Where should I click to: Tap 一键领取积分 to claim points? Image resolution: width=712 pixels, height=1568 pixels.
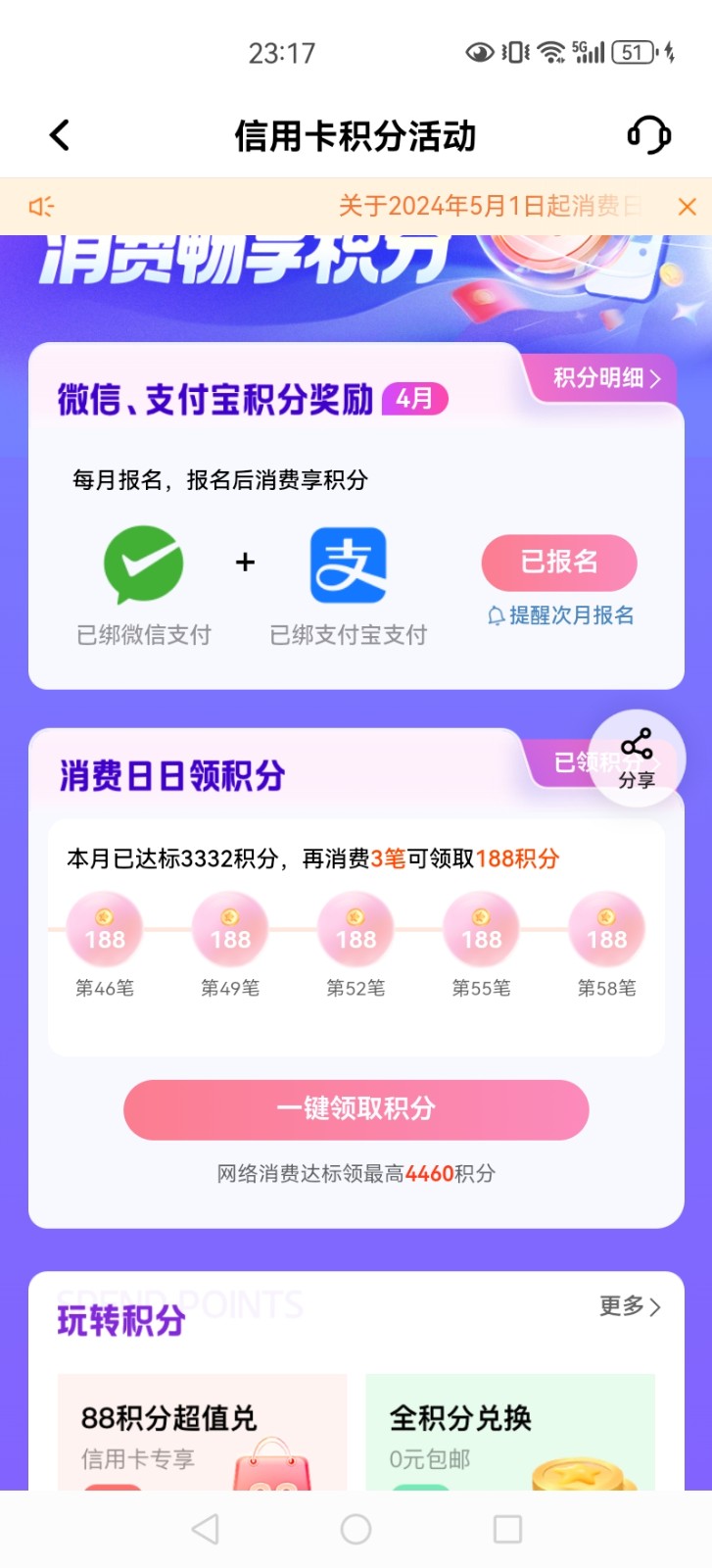pos(356,1109)
